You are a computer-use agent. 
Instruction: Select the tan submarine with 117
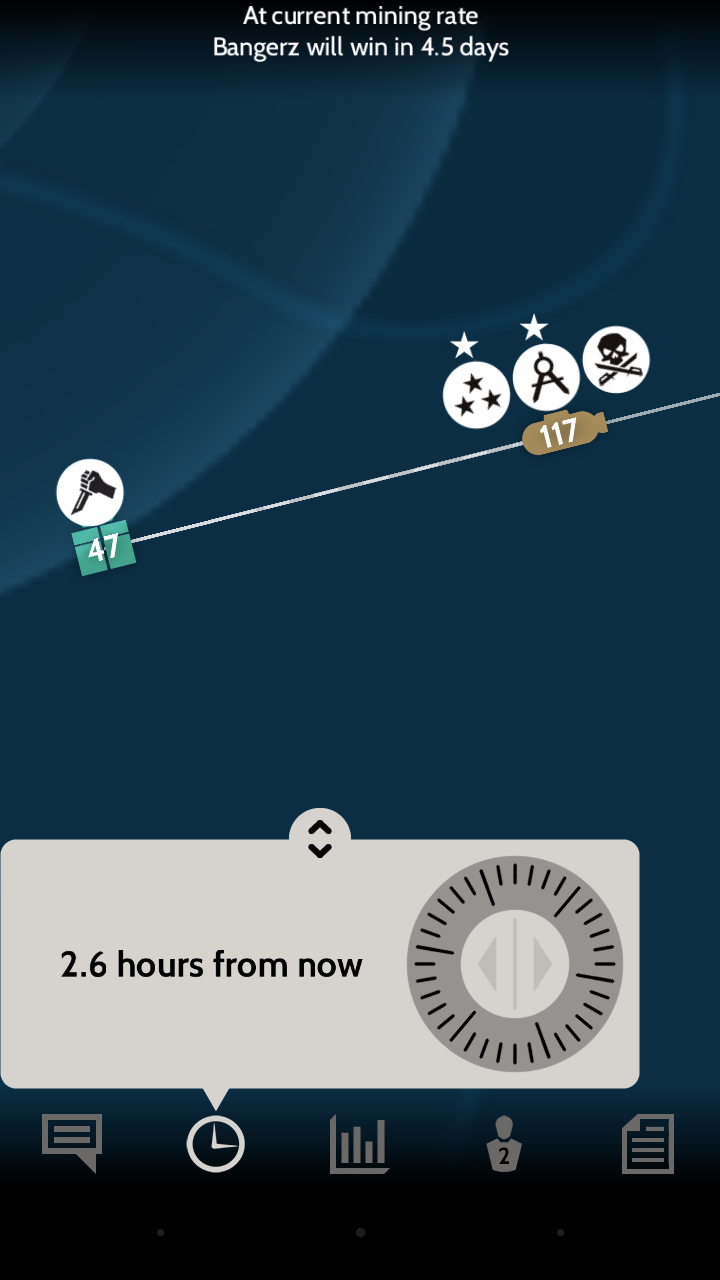(560, 433)
